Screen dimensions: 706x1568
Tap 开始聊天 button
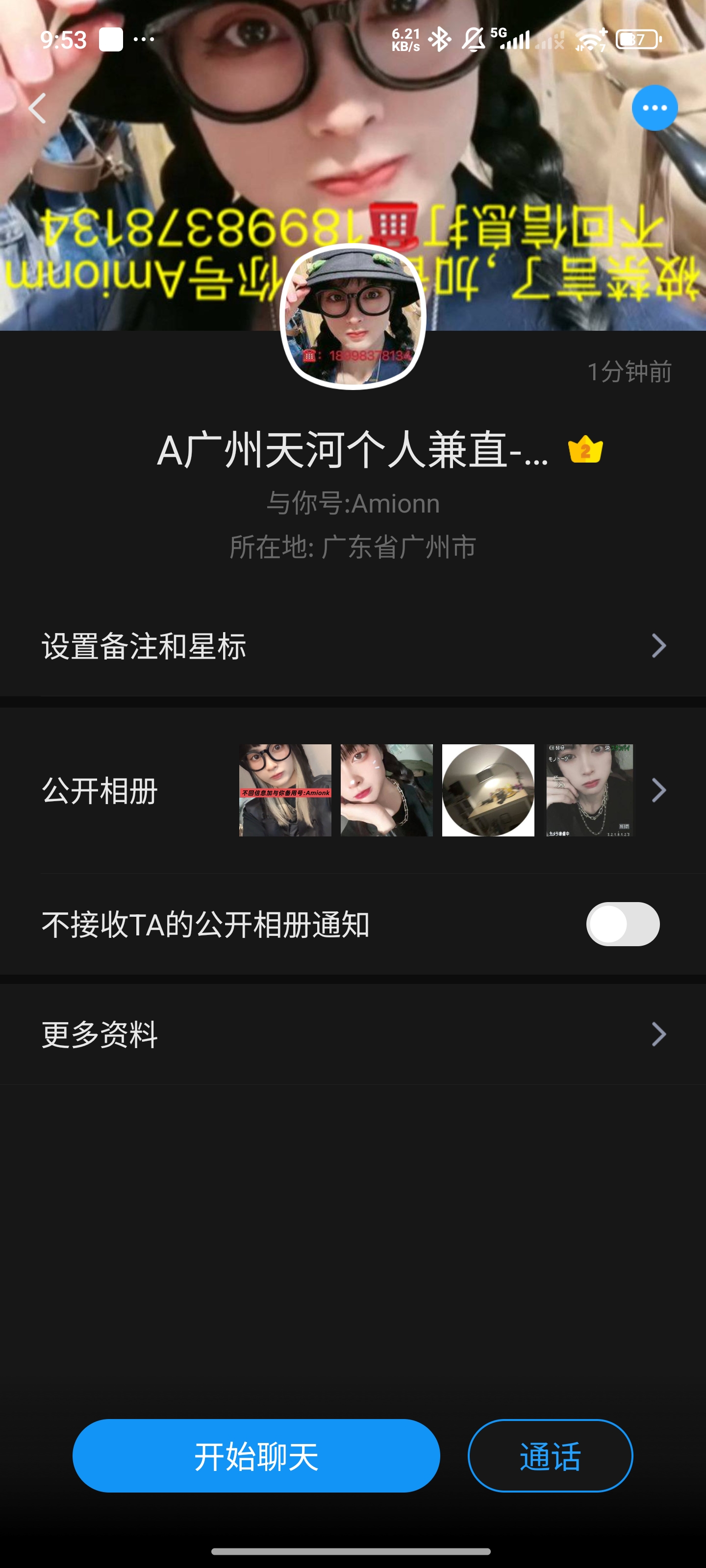(256, 1456)
